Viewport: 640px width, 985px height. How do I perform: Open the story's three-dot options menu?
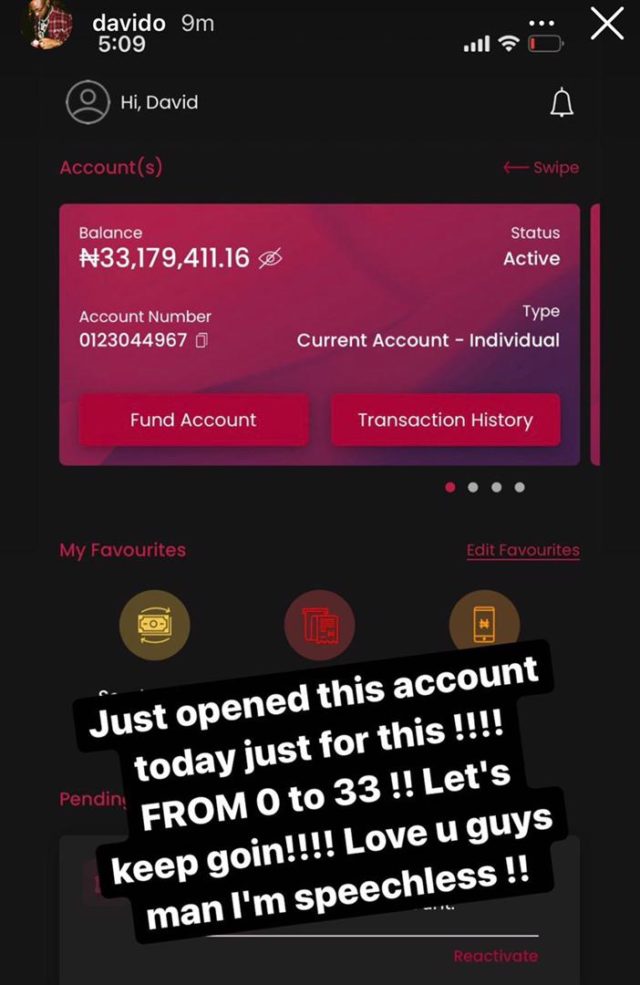coord(541,22)
